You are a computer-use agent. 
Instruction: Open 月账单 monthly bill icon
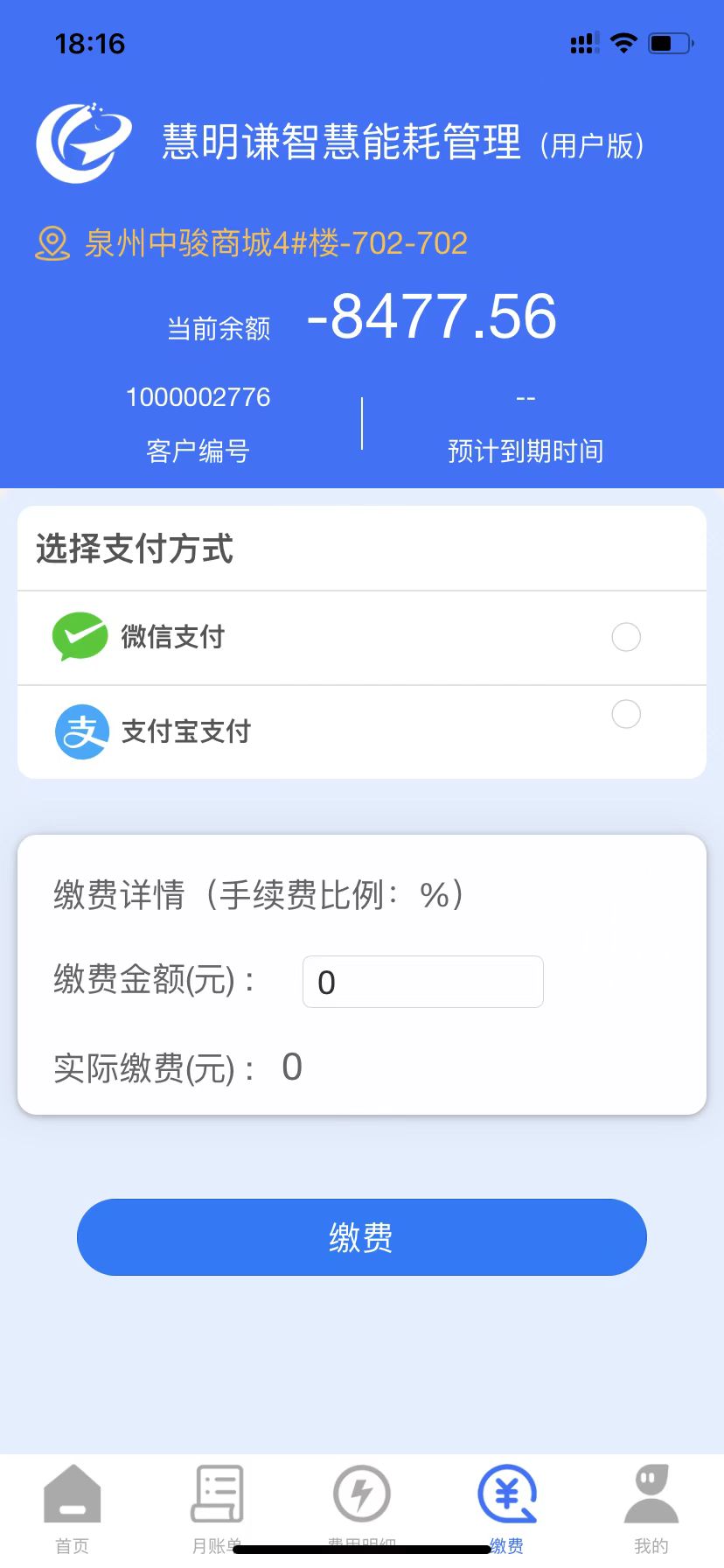[217, 1494]
